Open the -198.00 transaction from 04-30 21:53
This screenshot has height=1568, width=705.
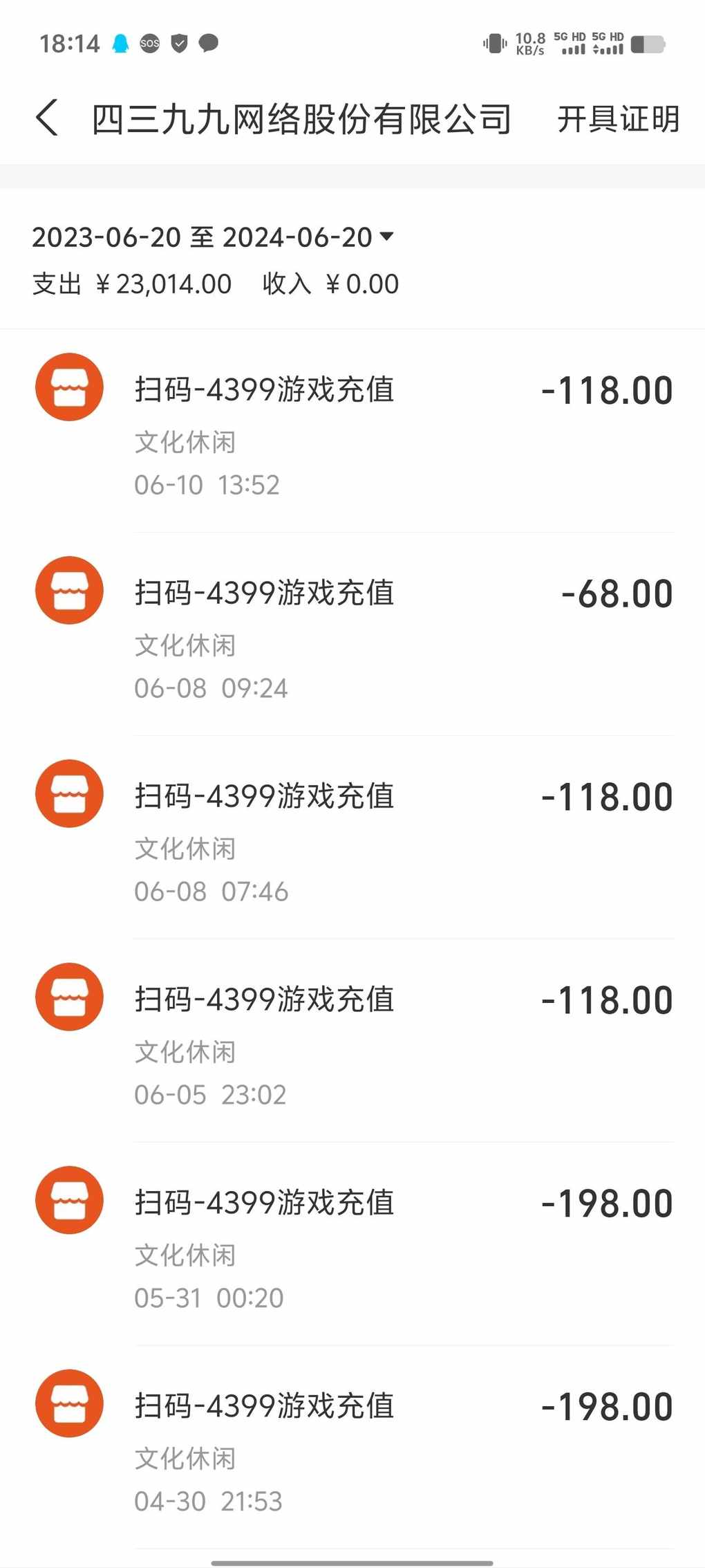tap(352, 1448)
